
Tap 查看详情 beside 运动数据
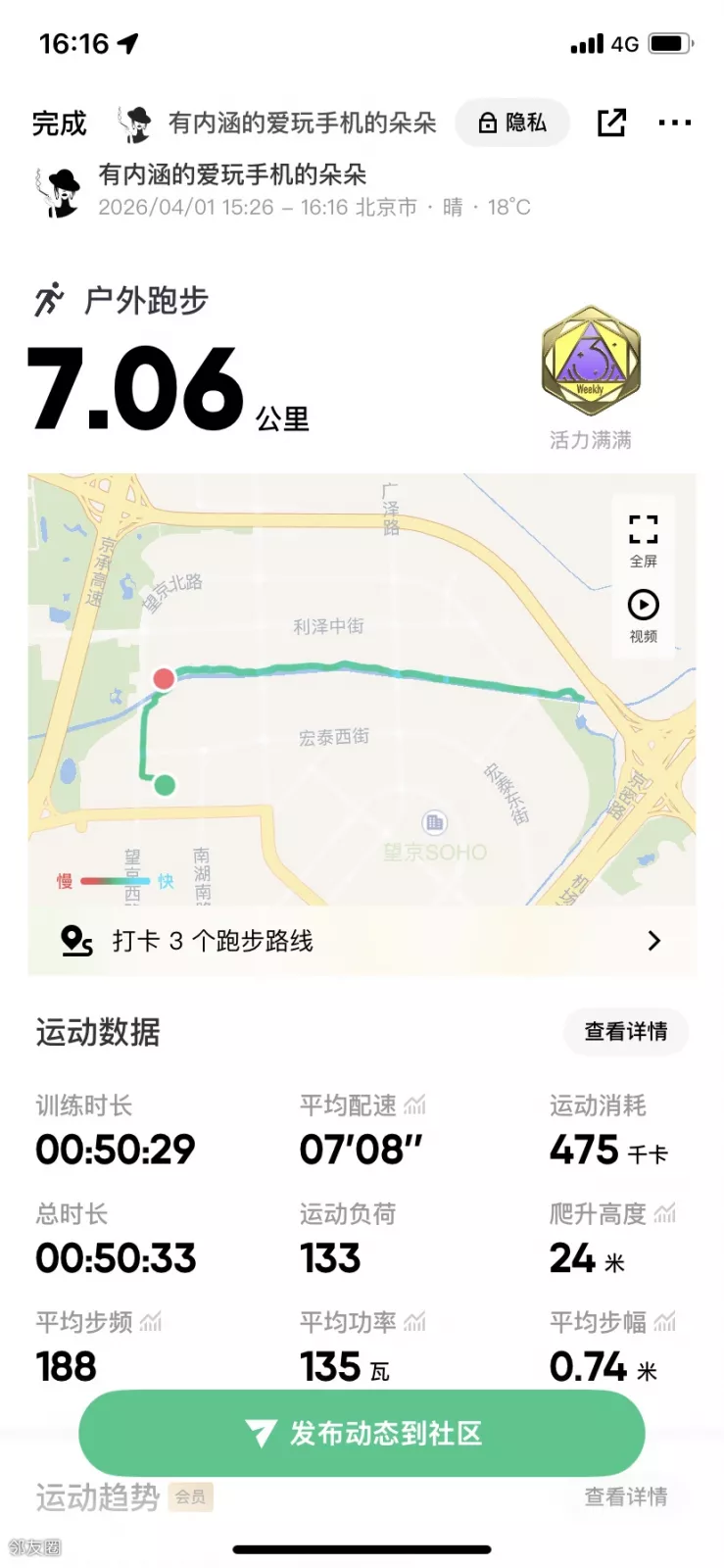click(x=626, y=1031)
